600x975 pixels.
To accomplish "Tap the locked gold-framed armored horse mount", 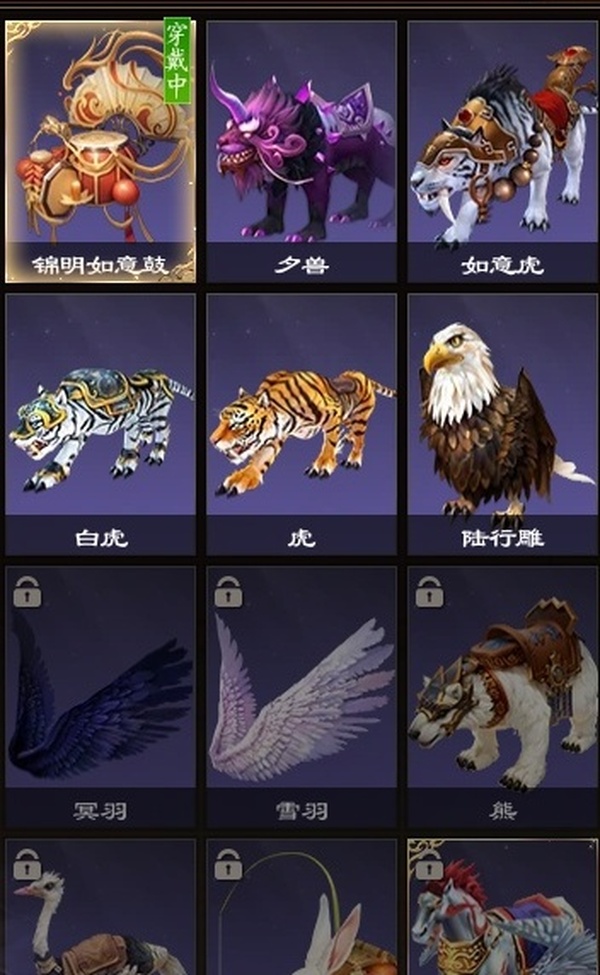I will pyautogui.click(x=502, y=907).
